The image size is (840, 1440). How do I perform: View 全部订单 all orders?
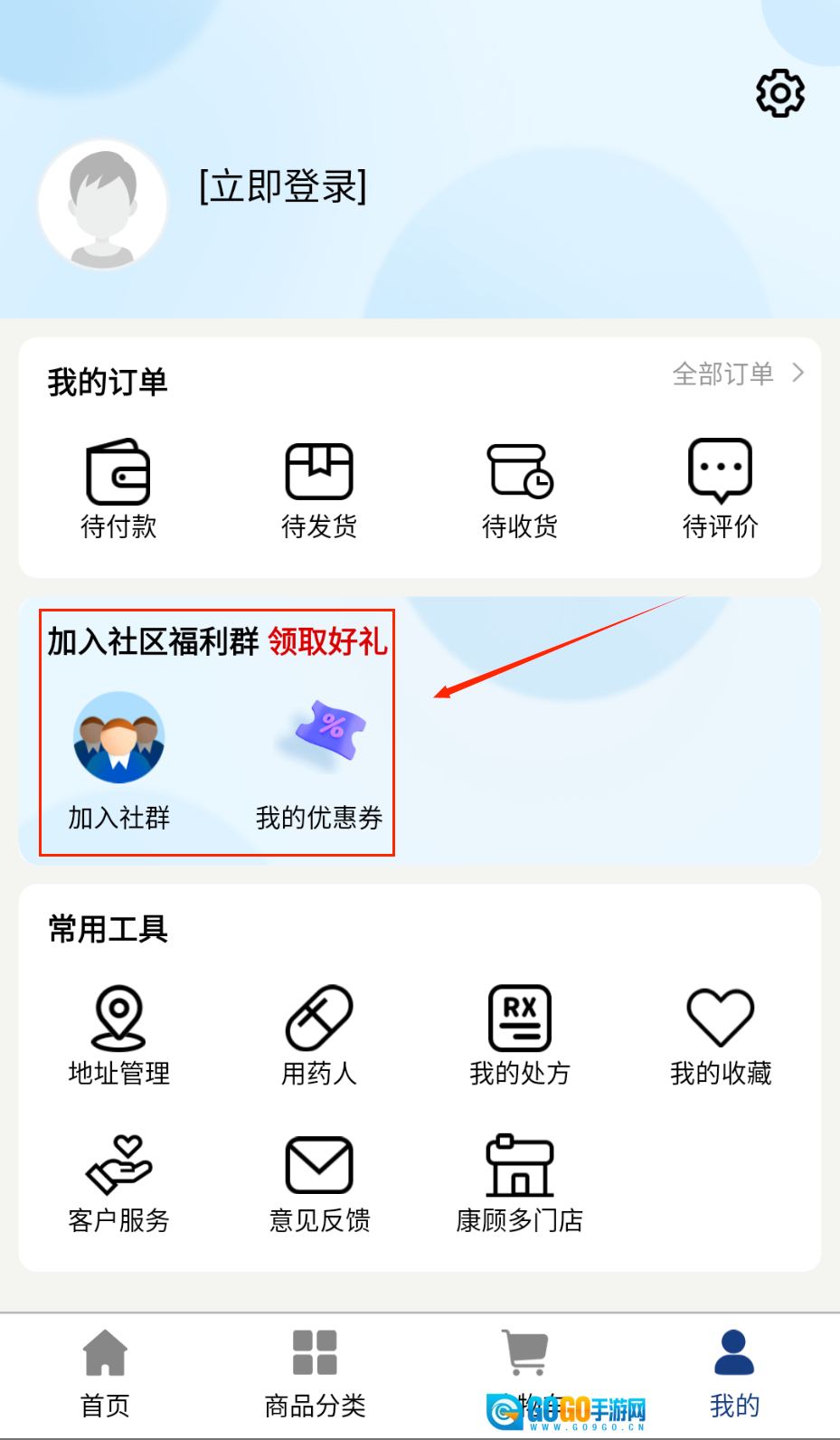click(x=737, y=374)
